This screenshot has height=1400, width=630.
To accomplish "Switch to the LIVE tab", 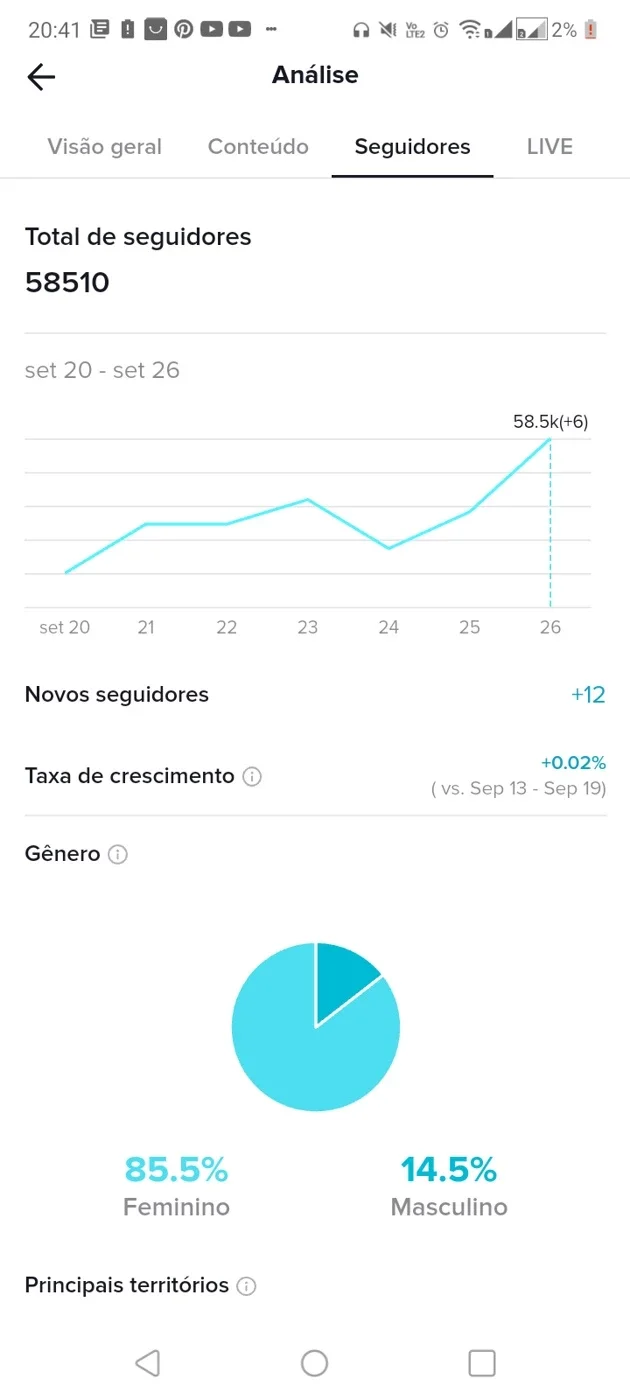I will (550, 147).
